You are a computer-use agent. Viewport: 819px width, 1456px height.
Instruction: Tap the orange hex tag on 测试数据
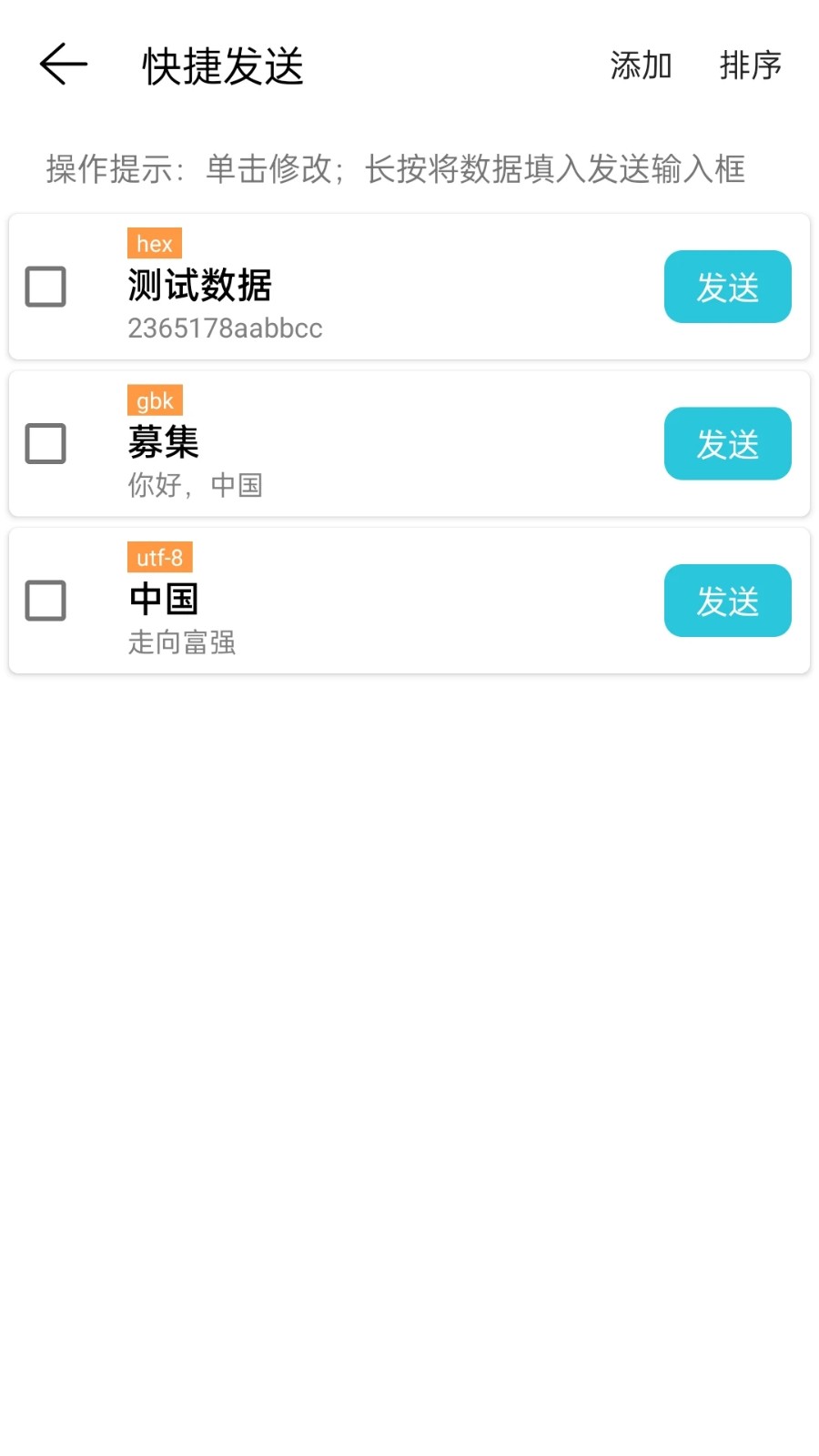[154, 243]
